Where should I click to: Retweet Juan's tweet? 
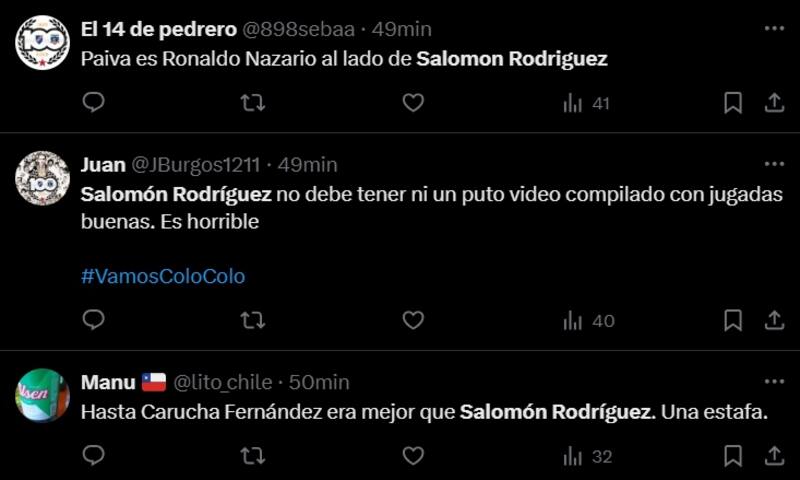[253, 320]
